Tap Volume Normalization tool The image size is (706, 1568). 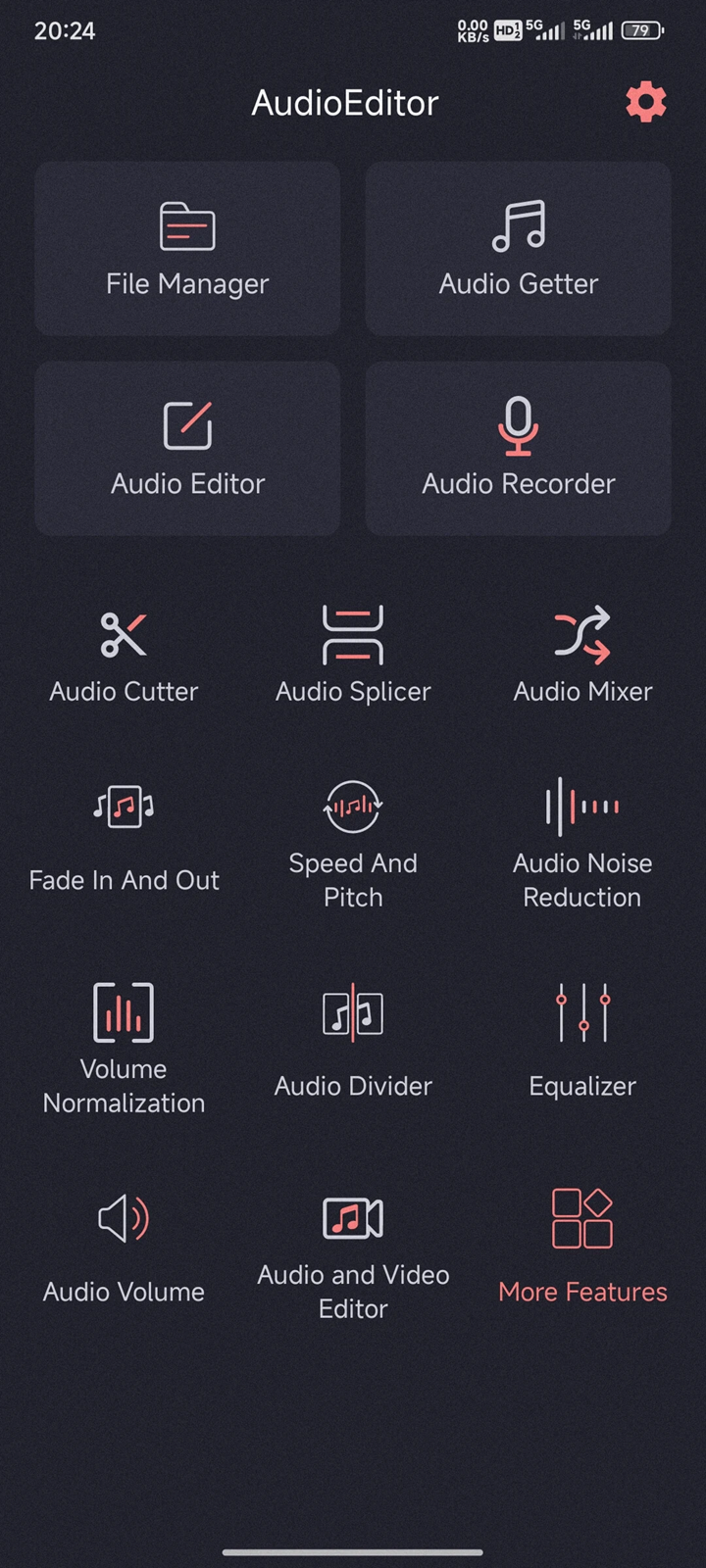(124, 1049)
